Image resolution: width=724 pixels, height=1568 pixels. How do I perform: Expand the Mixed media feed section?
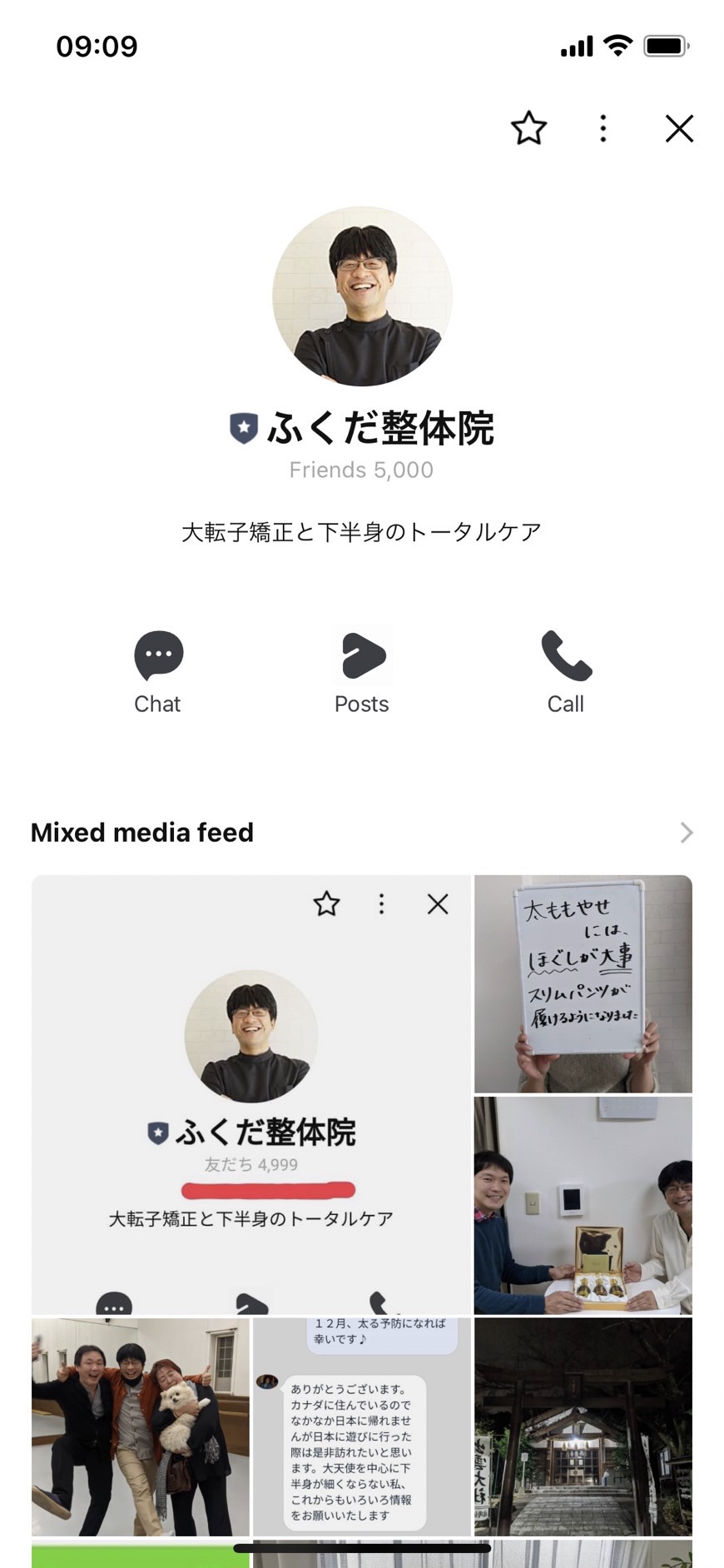[x=686, y=833]
